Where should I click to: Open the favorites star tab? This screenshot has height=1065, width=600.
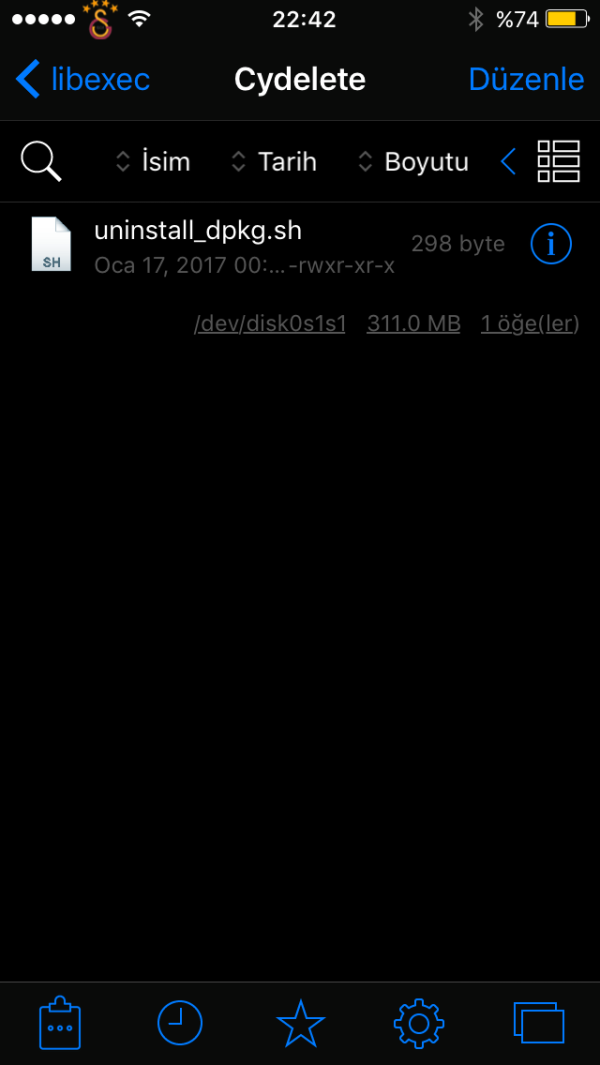[x=300, y=1023]
